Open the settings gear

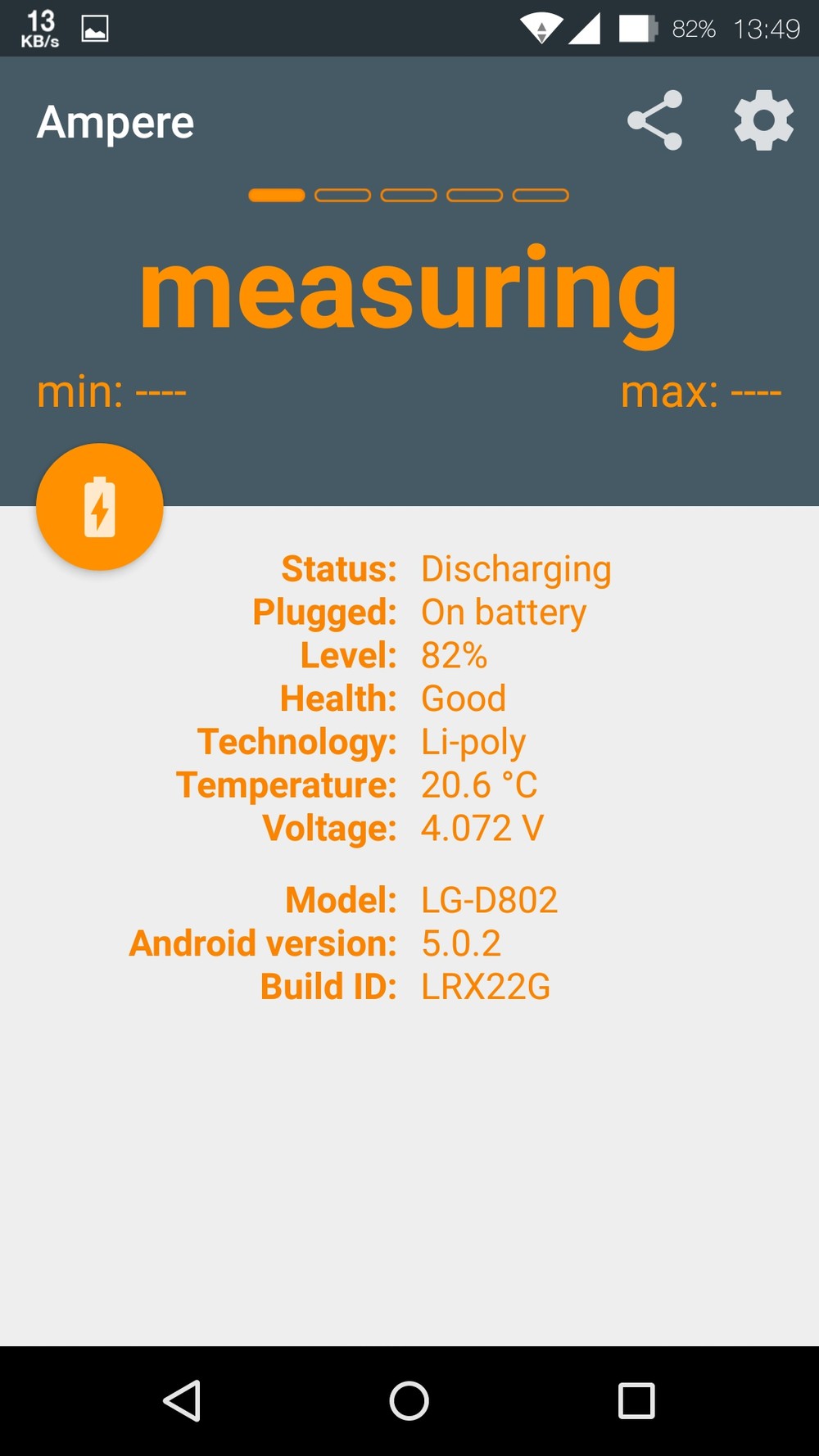click(763, 120)
